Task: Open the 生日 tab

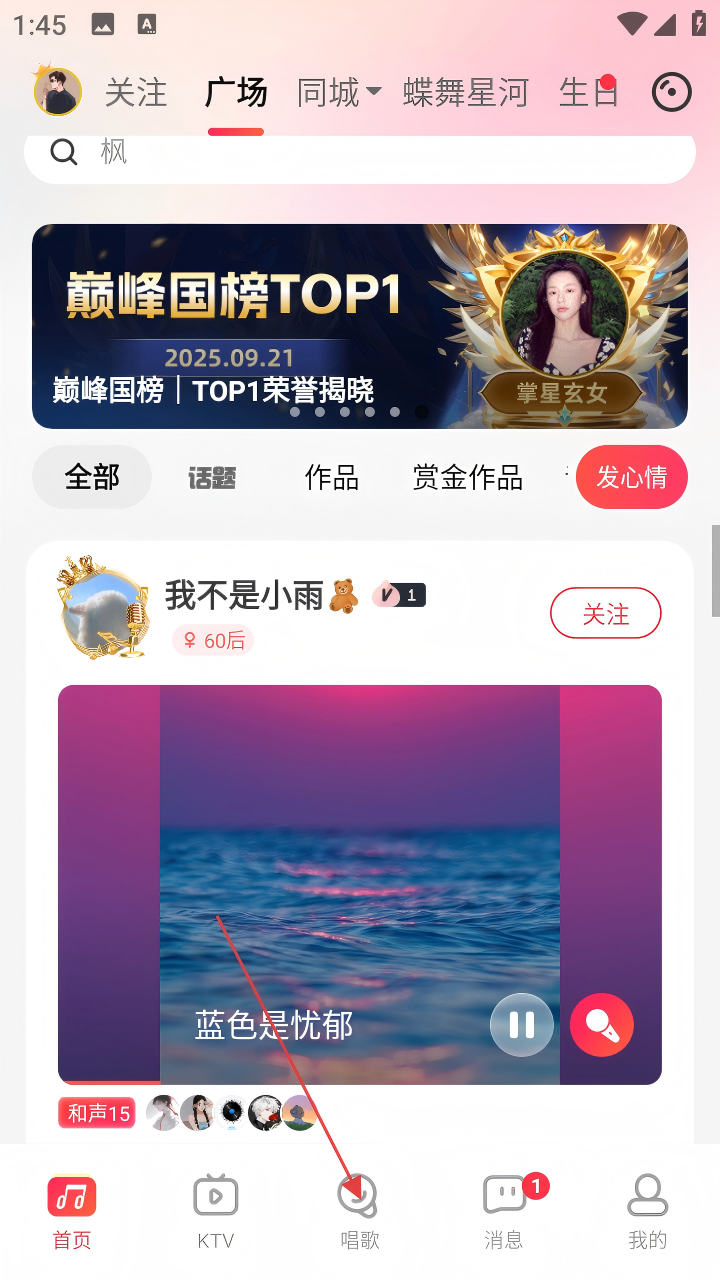Action: pos(588,93)
